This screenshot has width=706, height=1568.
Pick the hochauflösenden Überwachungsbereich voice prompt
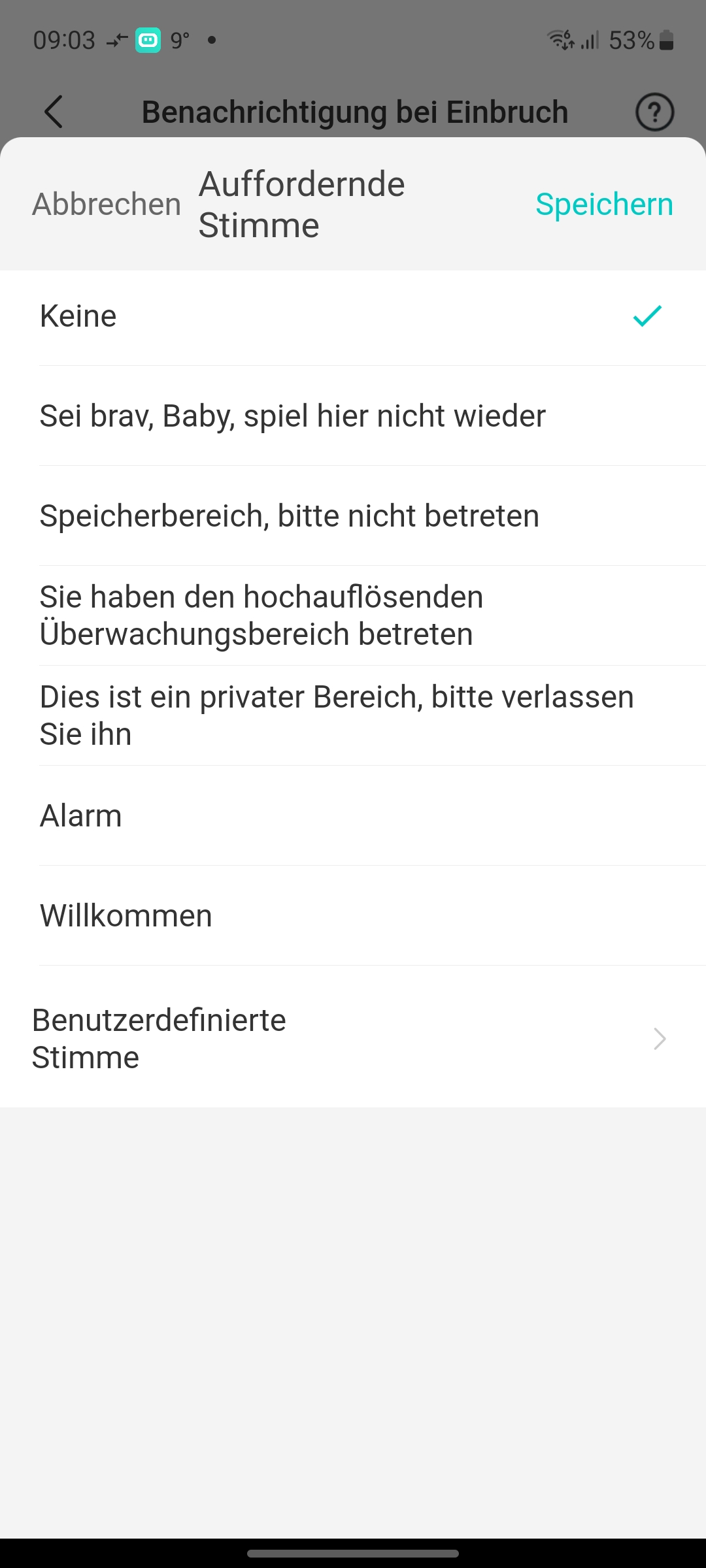pos(353,615)
